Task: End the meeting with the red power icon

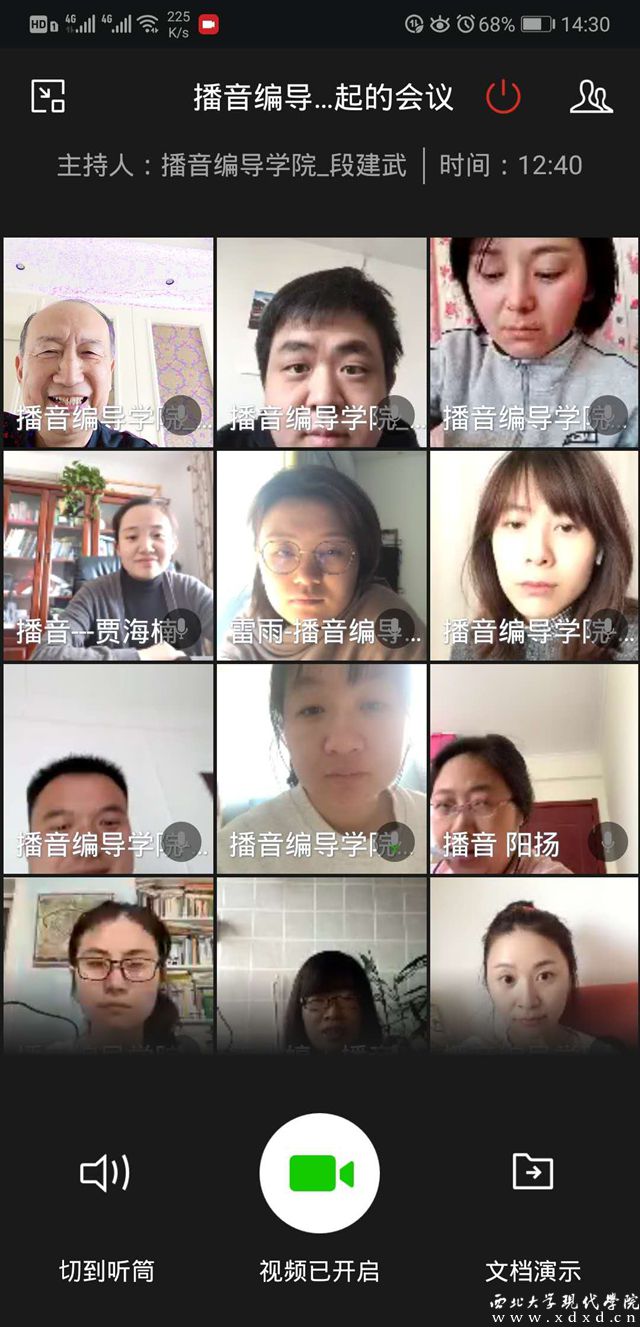Action: coord(503,97)
